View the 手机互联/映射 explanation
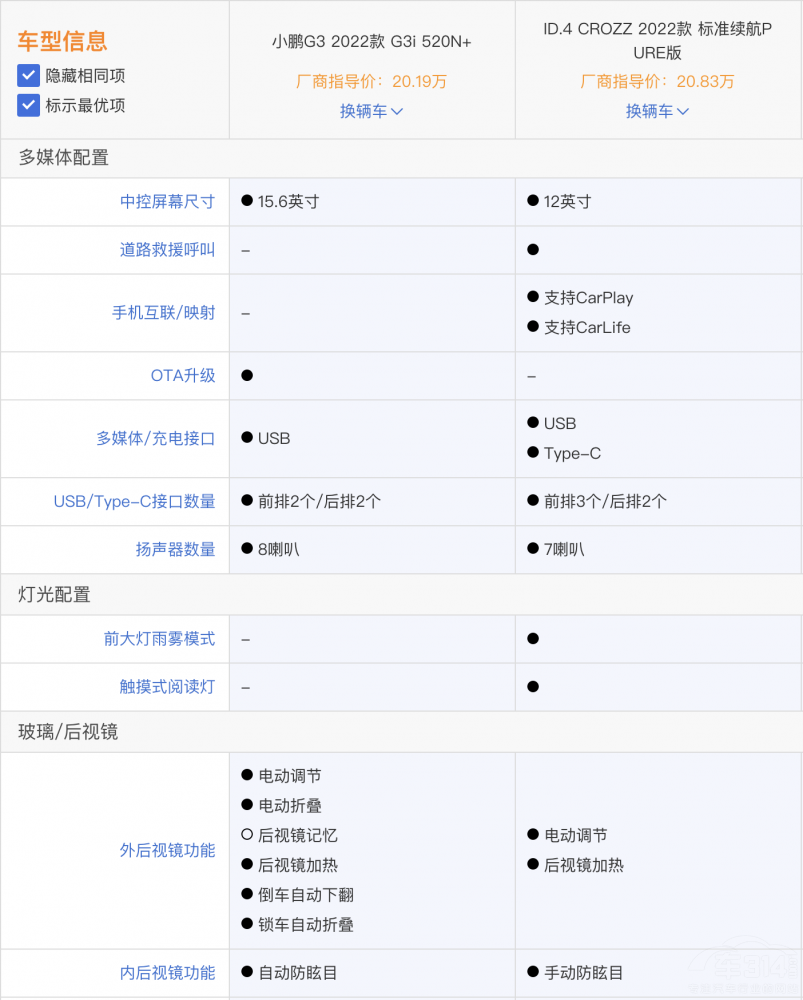 pos(163,312)
